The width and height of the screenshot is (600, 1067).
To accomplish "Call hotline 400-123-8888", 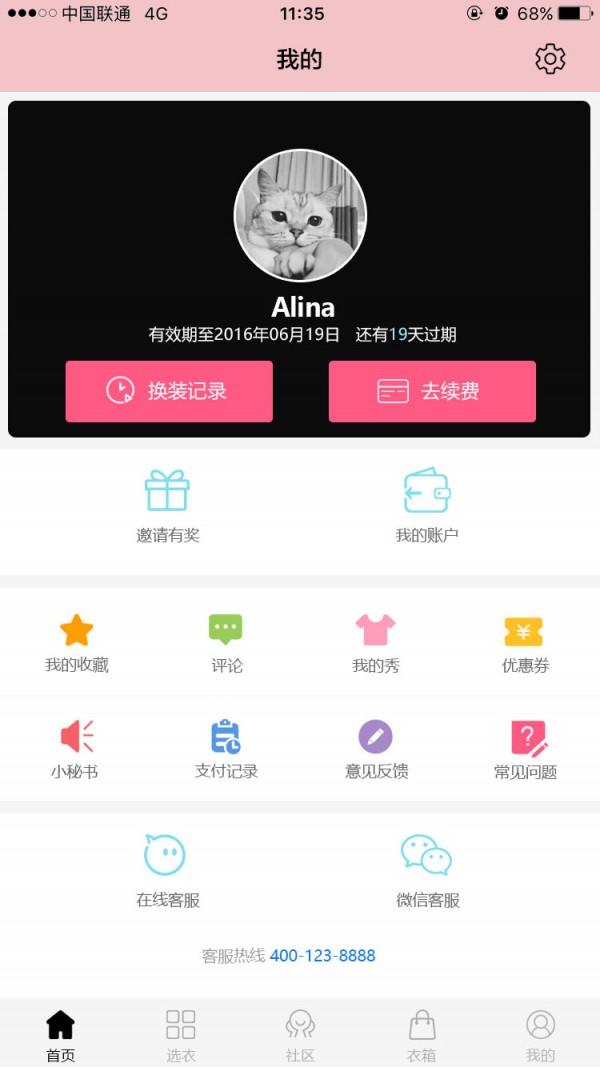I will [322, 955].
